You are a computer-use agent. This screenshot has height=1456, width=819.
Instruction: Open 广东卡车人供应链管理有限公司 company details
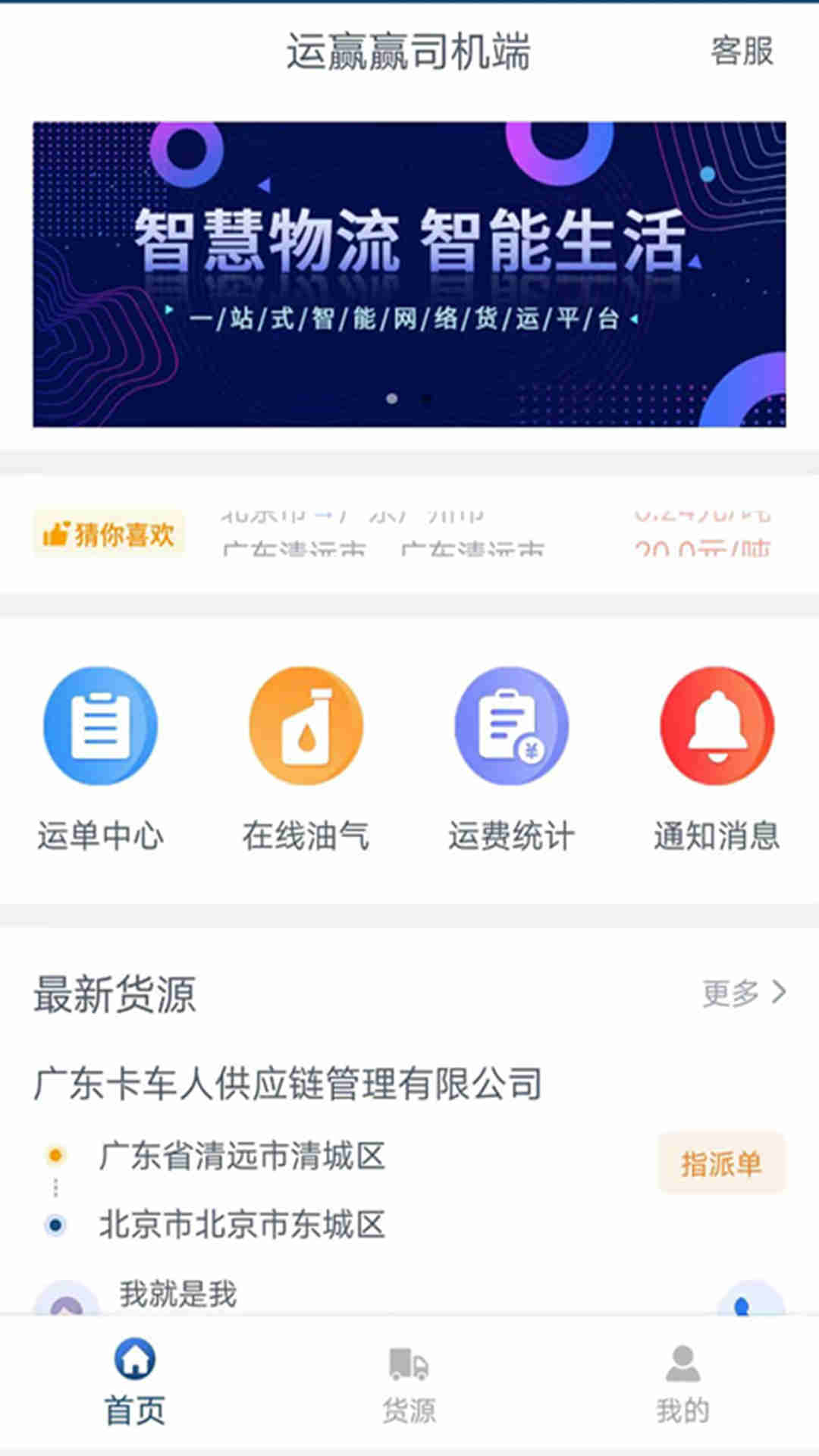coord(288,1083)
